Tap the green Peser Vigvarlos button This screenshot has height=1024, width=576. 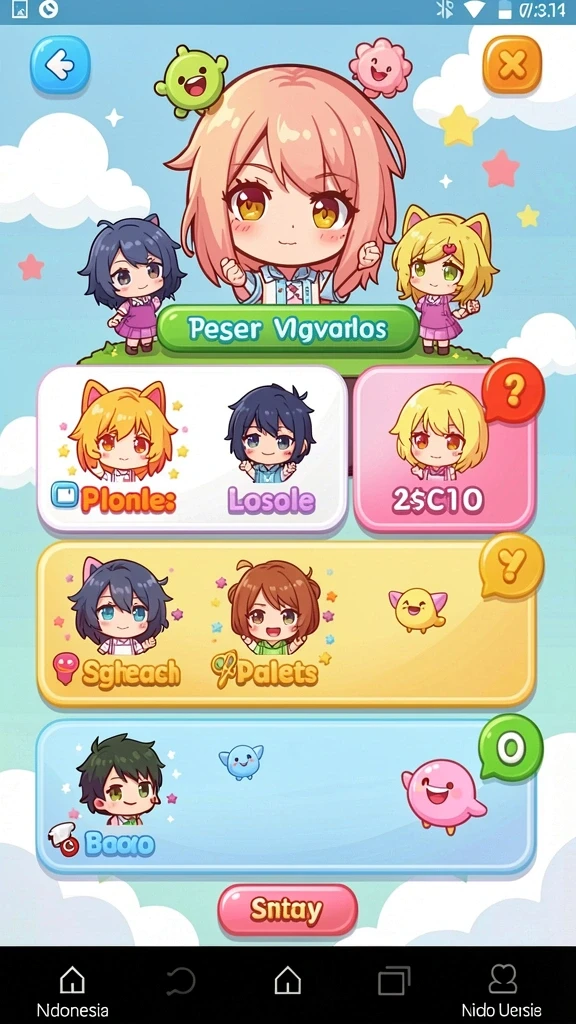click(x=287, y=329)
